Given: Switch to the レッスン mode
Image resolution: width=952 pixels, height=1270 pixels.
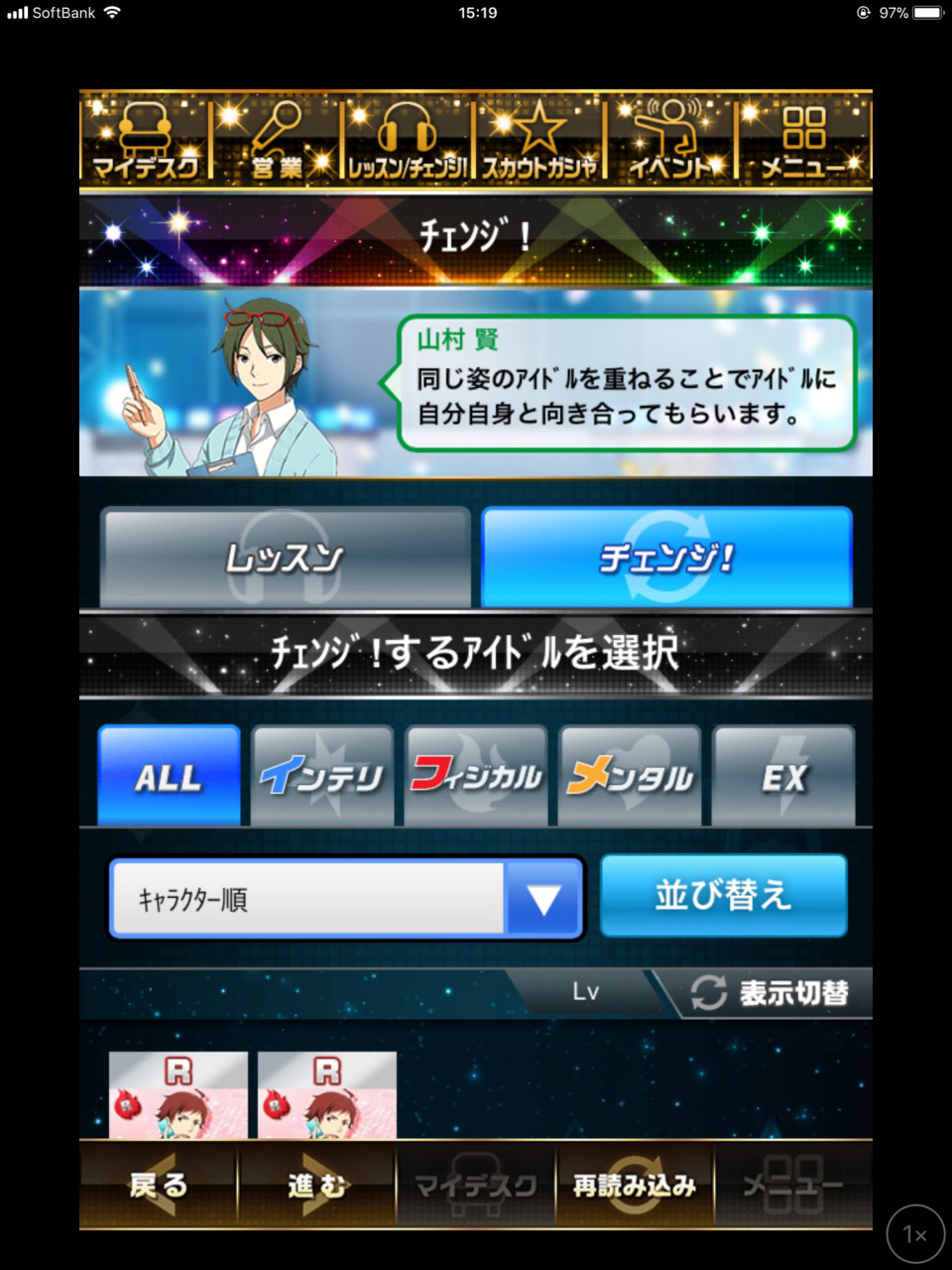Looking at the screenshot, I should tap(285, 558).
